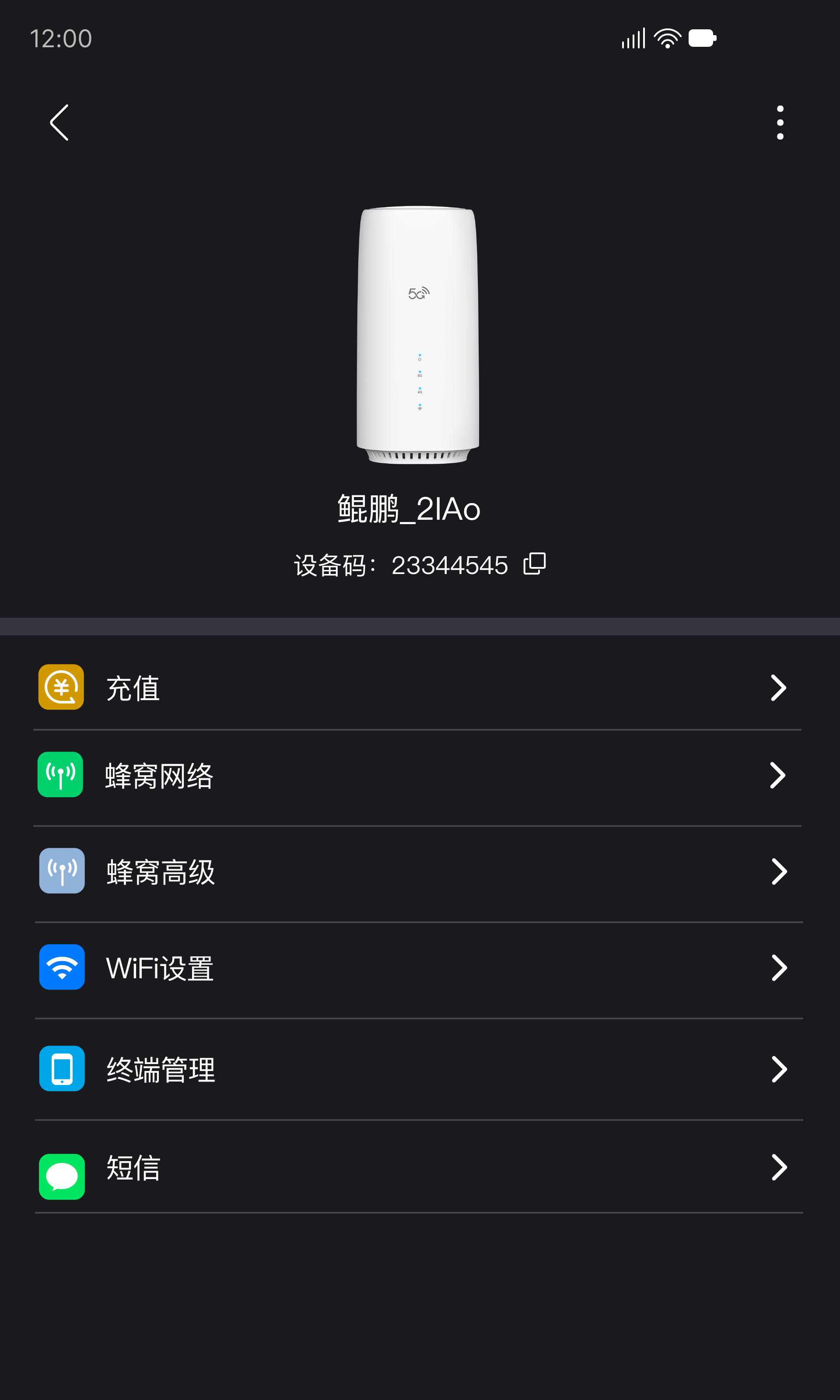Viewport: 840px width, 1400px height.
Task: Expand the 充值 entry via its chevron
Action: pyautogui.click(x=780, y=688)
